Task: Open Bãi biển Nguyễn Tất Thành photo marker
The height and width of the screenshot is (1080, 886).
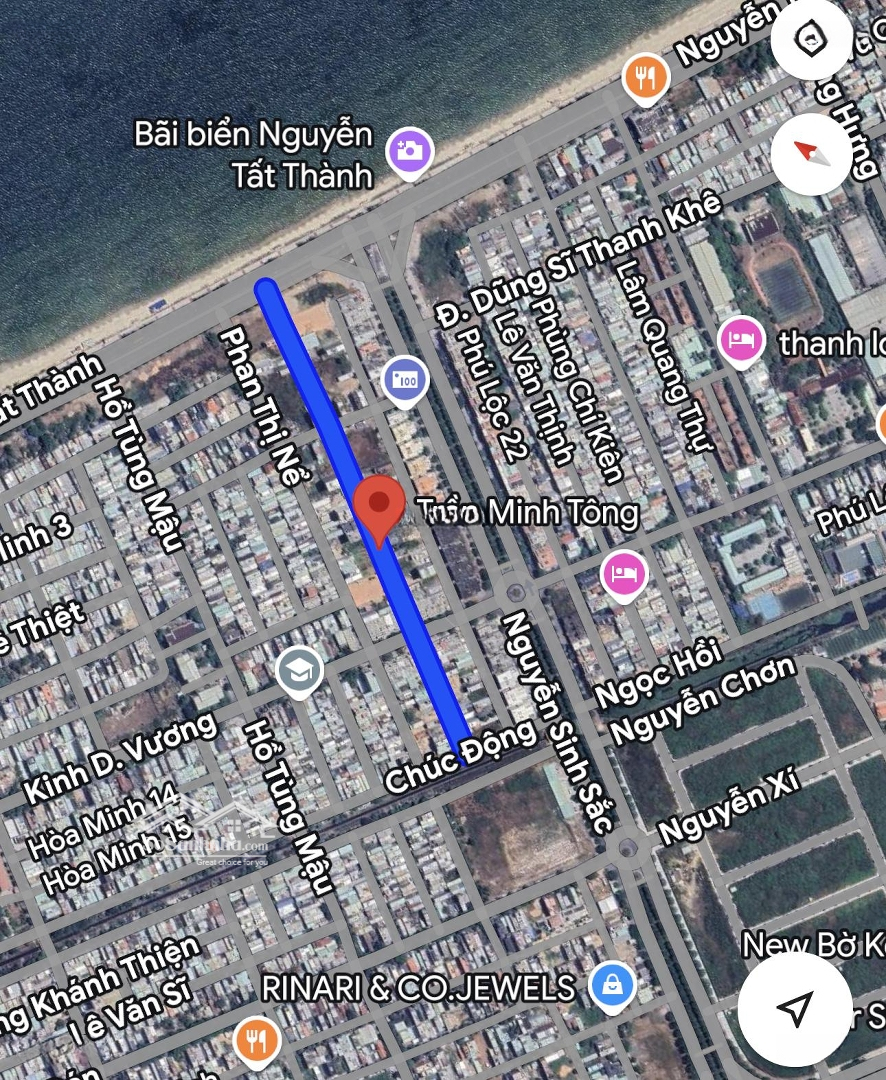Action: [x=410, y=152]
